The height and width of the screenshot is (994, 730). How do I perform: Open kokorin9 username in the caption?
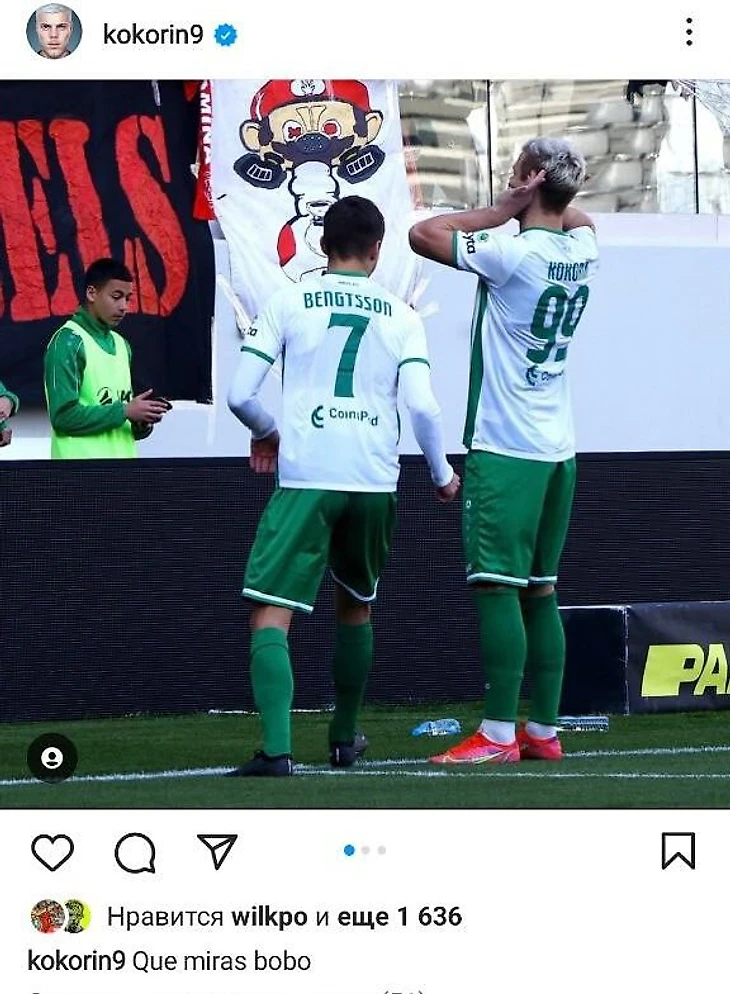[x=76, y=961]
